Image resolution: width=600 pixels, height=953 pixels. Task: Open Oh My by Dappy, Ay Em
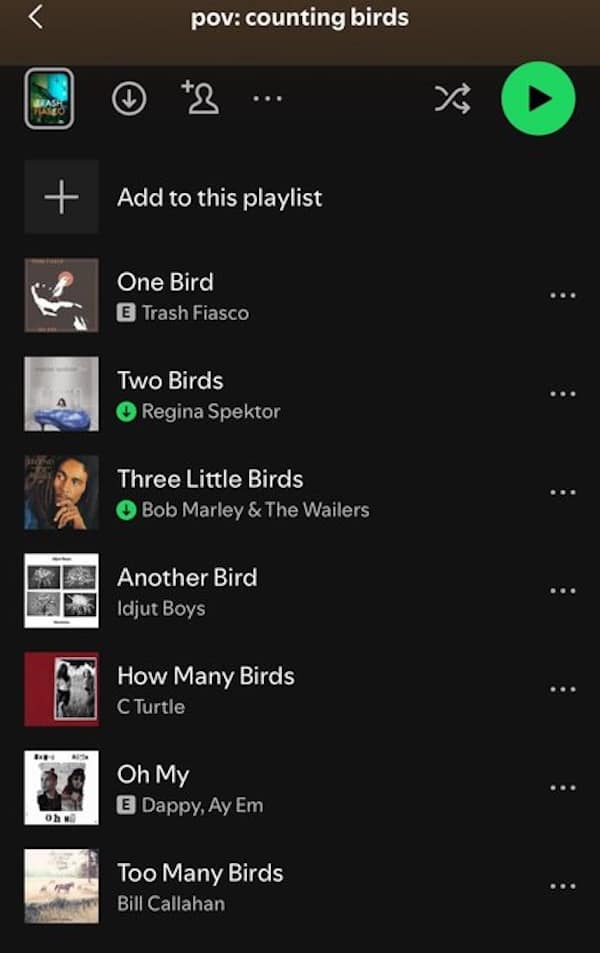tap(153, 774)
